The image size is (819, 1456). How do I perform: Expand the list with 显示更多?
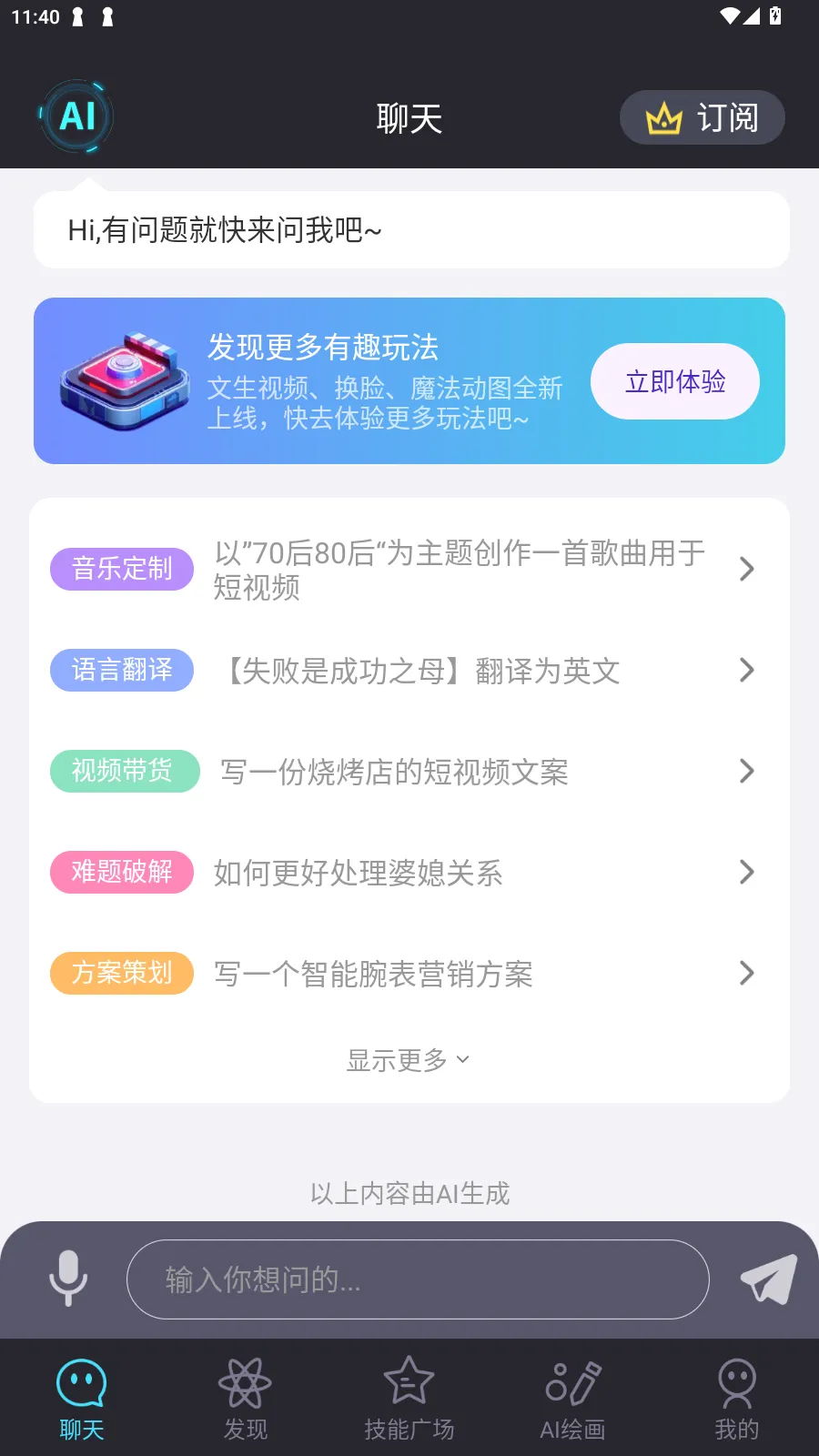pyautogui.click(x=409, y=1060)
